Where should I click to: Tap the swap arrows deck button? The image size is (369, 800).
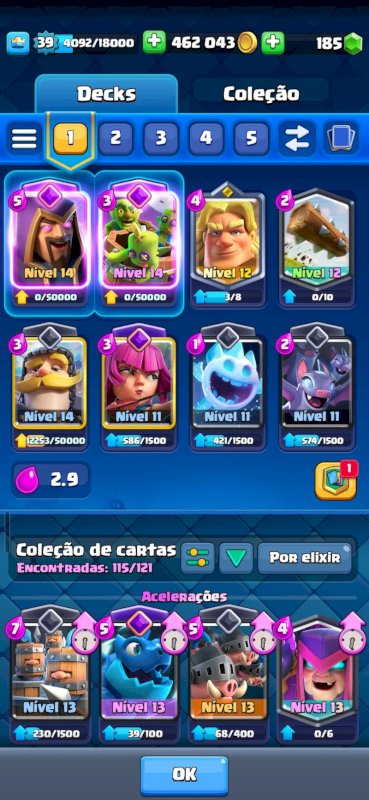coord(297,138)
